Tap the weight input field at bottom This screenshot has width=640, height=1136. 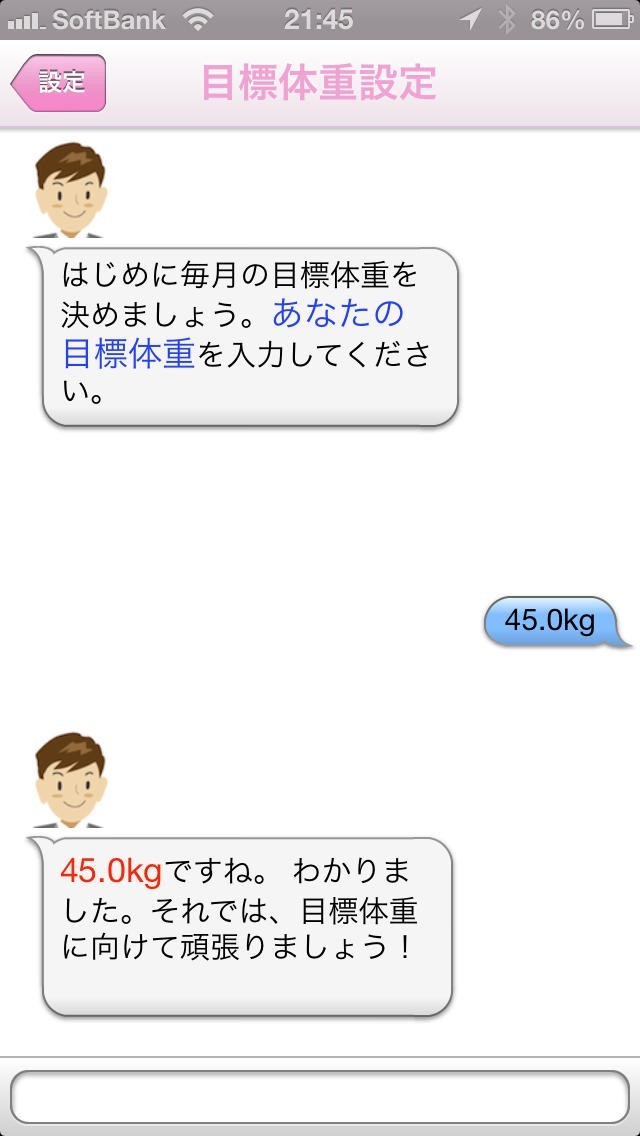point(320,1097)
